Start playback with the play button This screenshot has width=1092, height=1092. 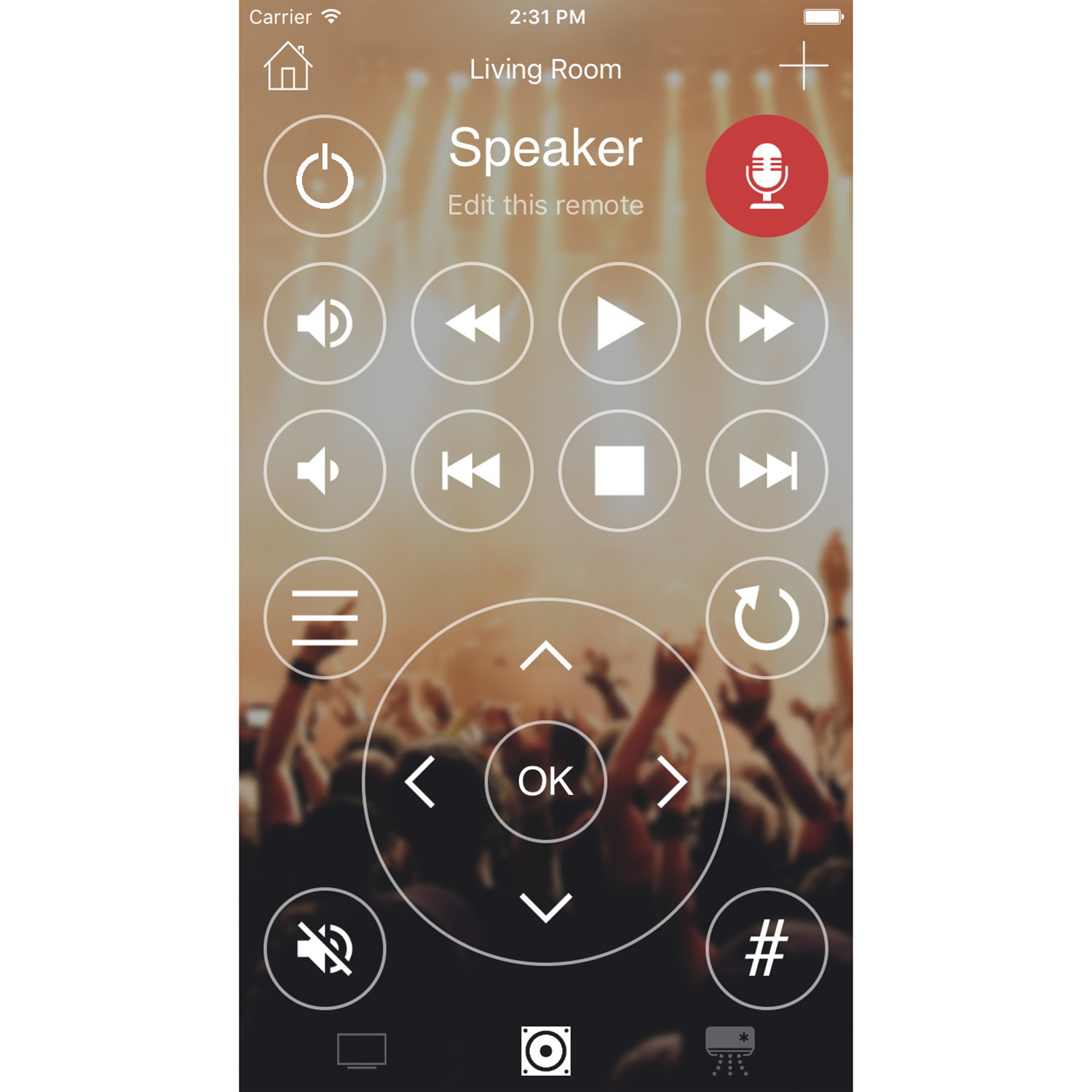tap(619, 323)
